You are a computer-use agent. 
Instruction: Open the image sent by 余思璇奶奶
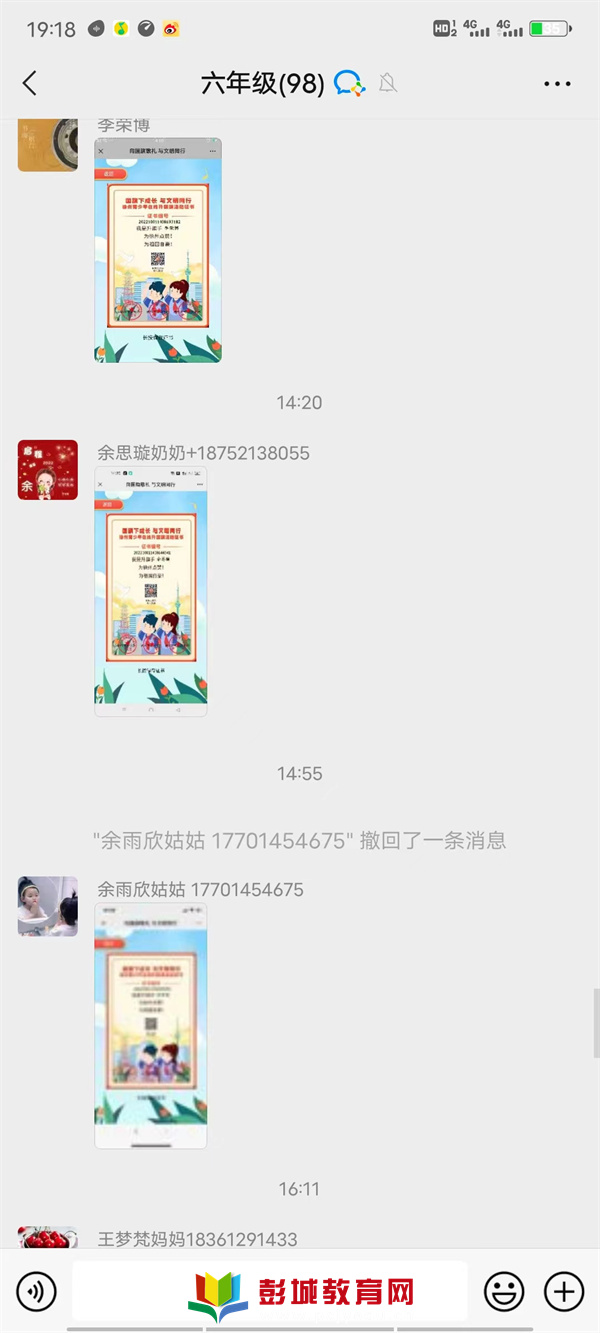point(151,590)
